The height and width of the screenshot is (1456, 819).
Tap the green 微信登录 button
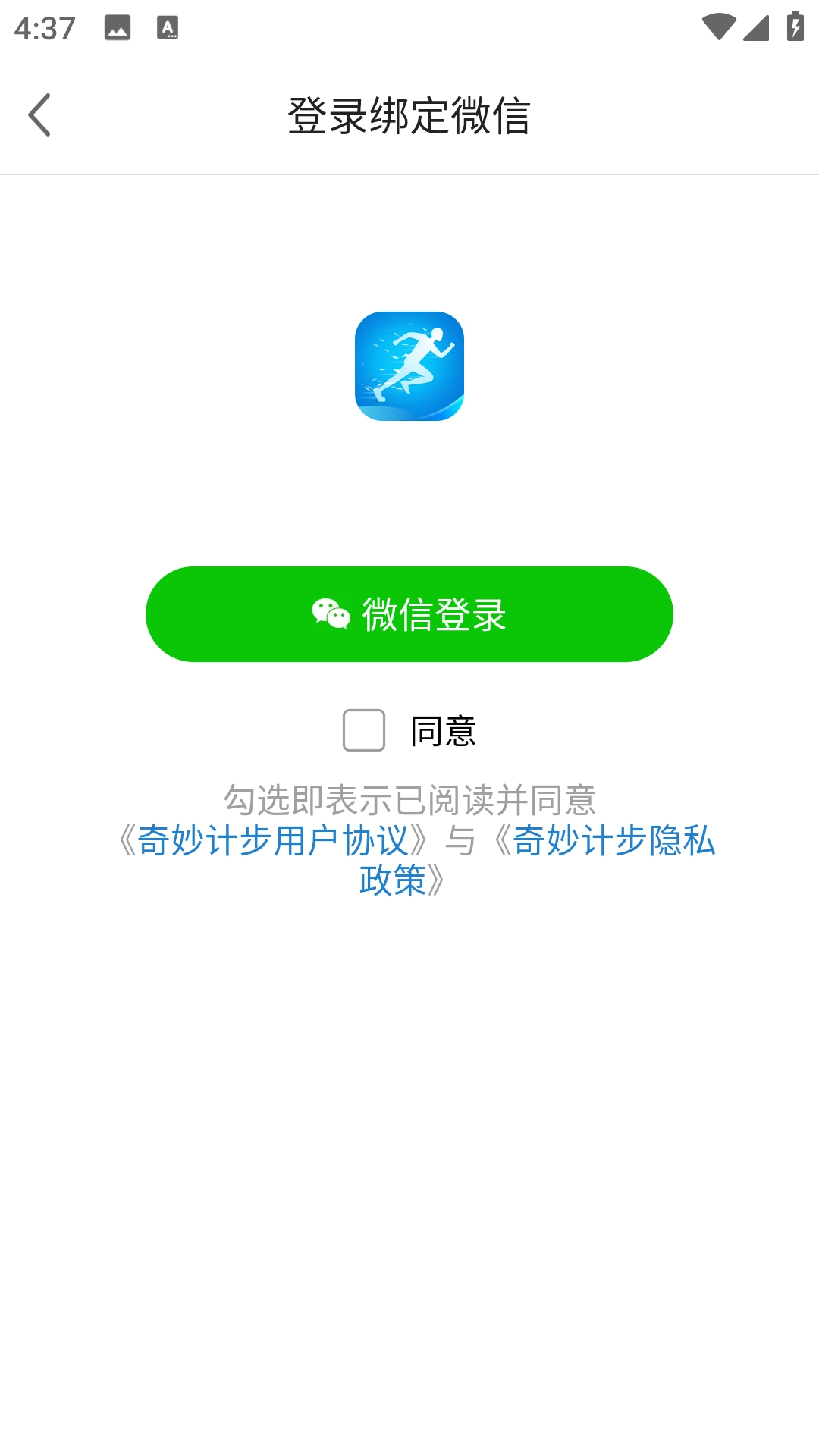tap(409, 614)
